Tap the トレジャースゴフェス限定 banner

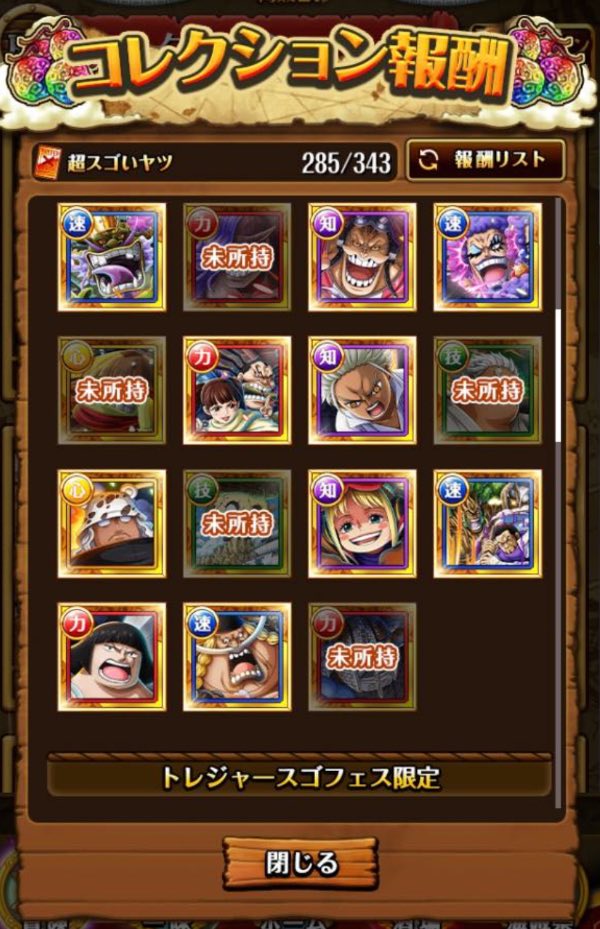coord(300,777)
